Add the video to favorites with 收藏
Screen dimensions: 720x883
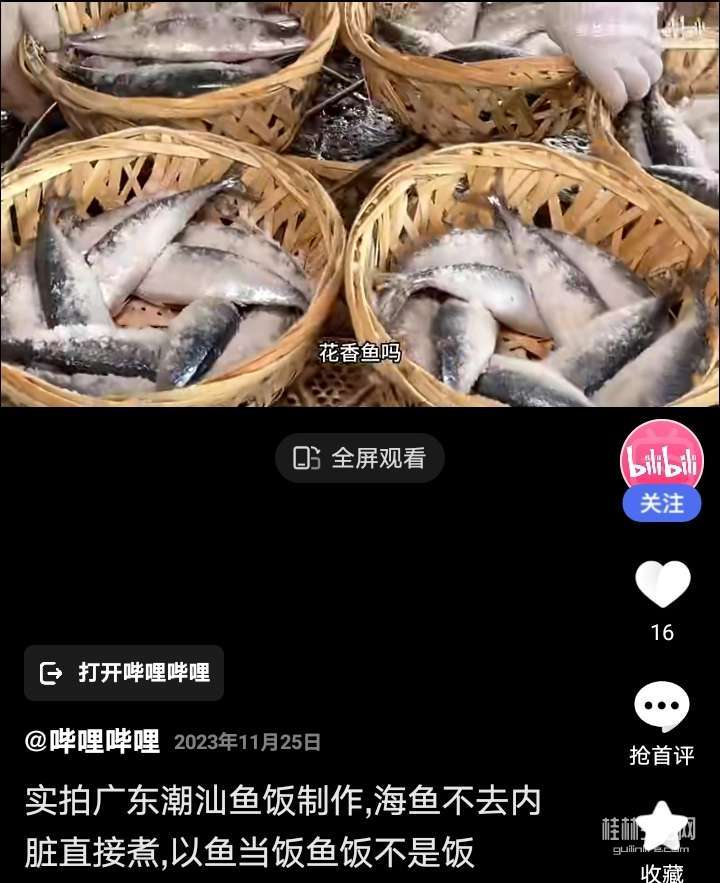662,830
